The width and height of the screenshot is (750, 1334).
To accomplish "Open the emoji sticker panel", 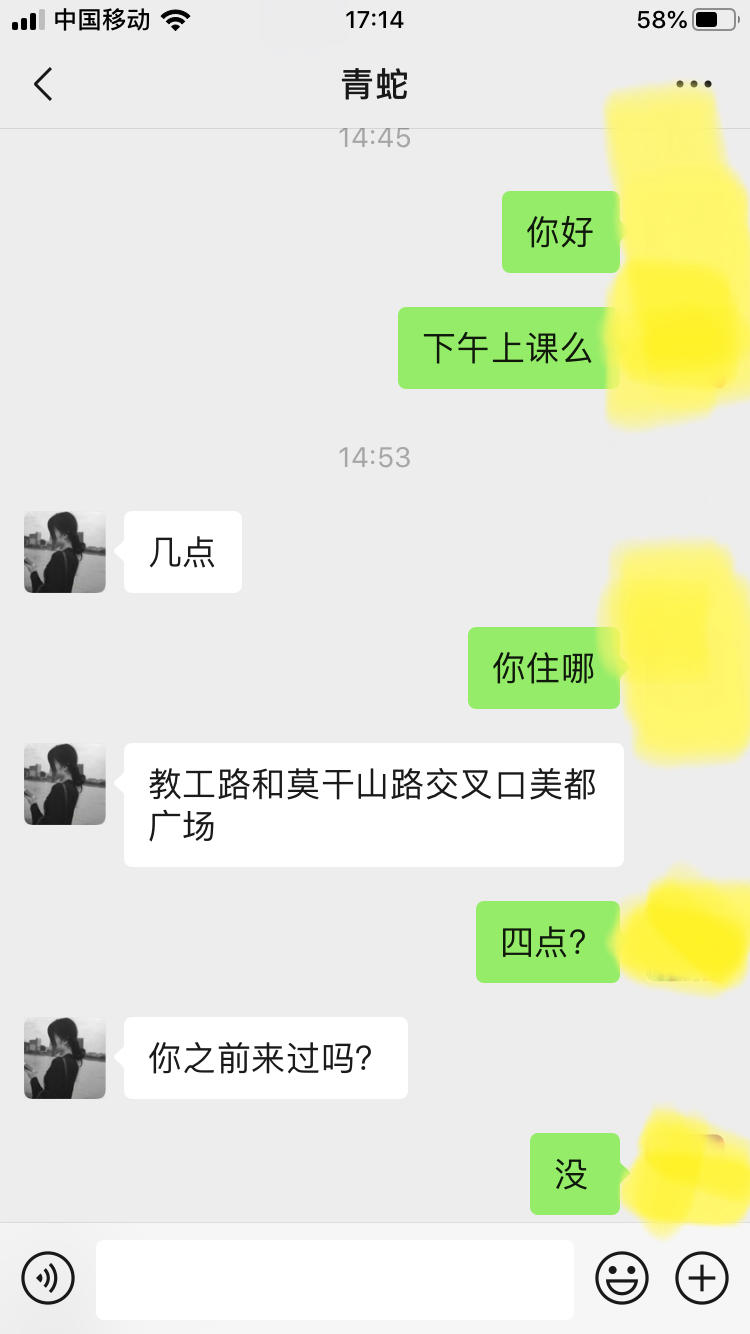I will [622, 1278].
